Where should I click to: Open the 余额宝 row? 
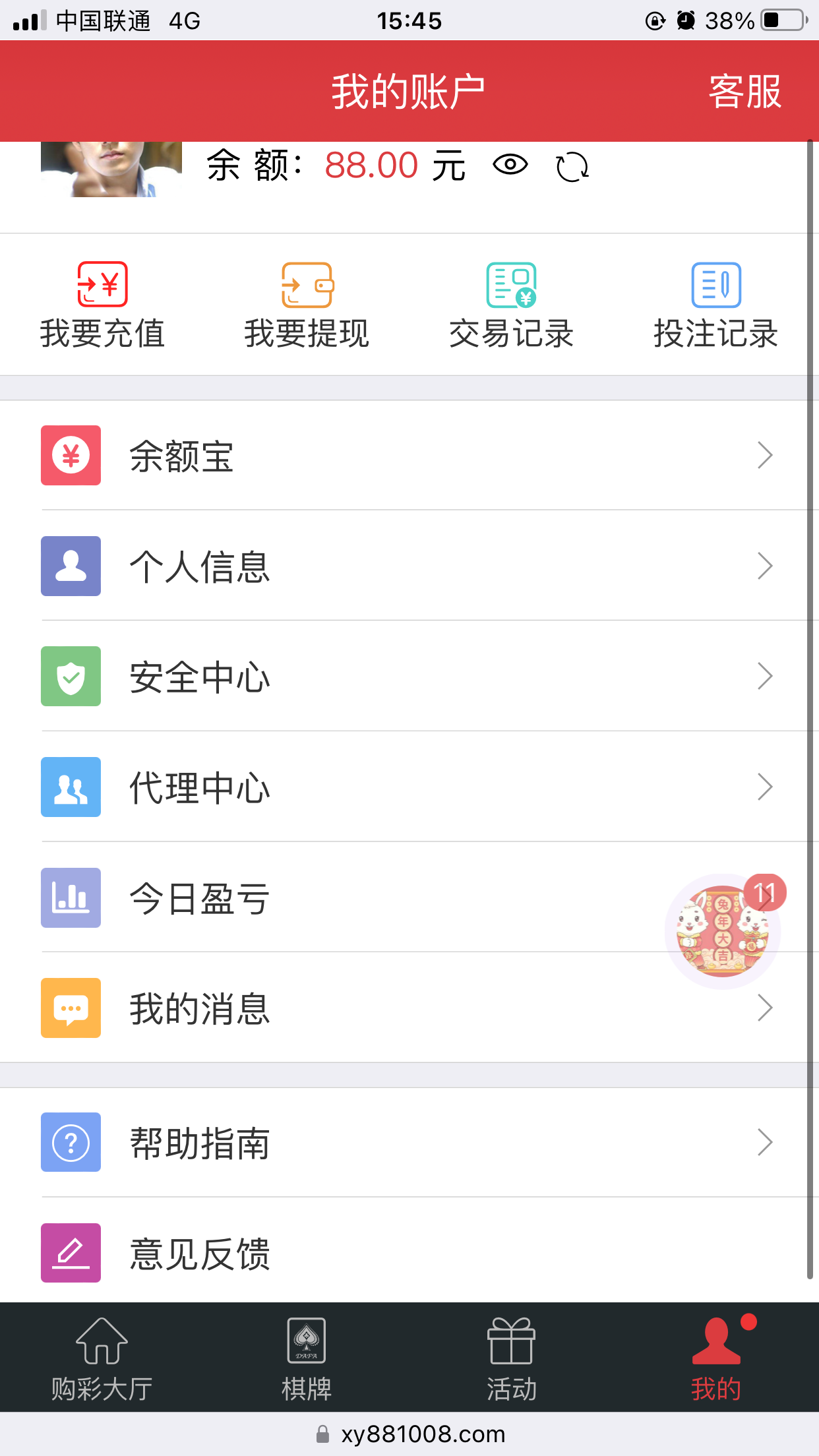(x=409, y=455)
